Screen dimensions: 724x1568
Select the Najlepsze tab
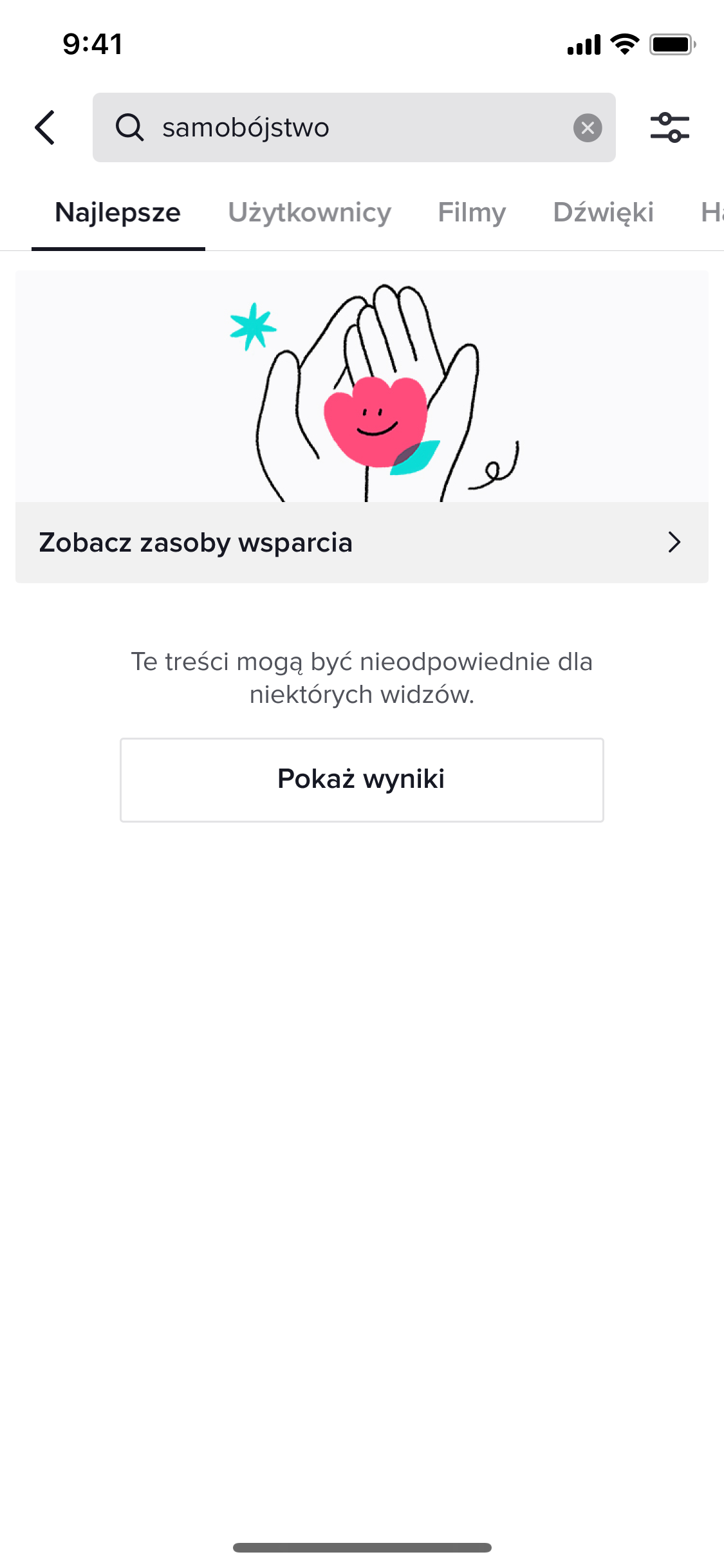(118, 213)
